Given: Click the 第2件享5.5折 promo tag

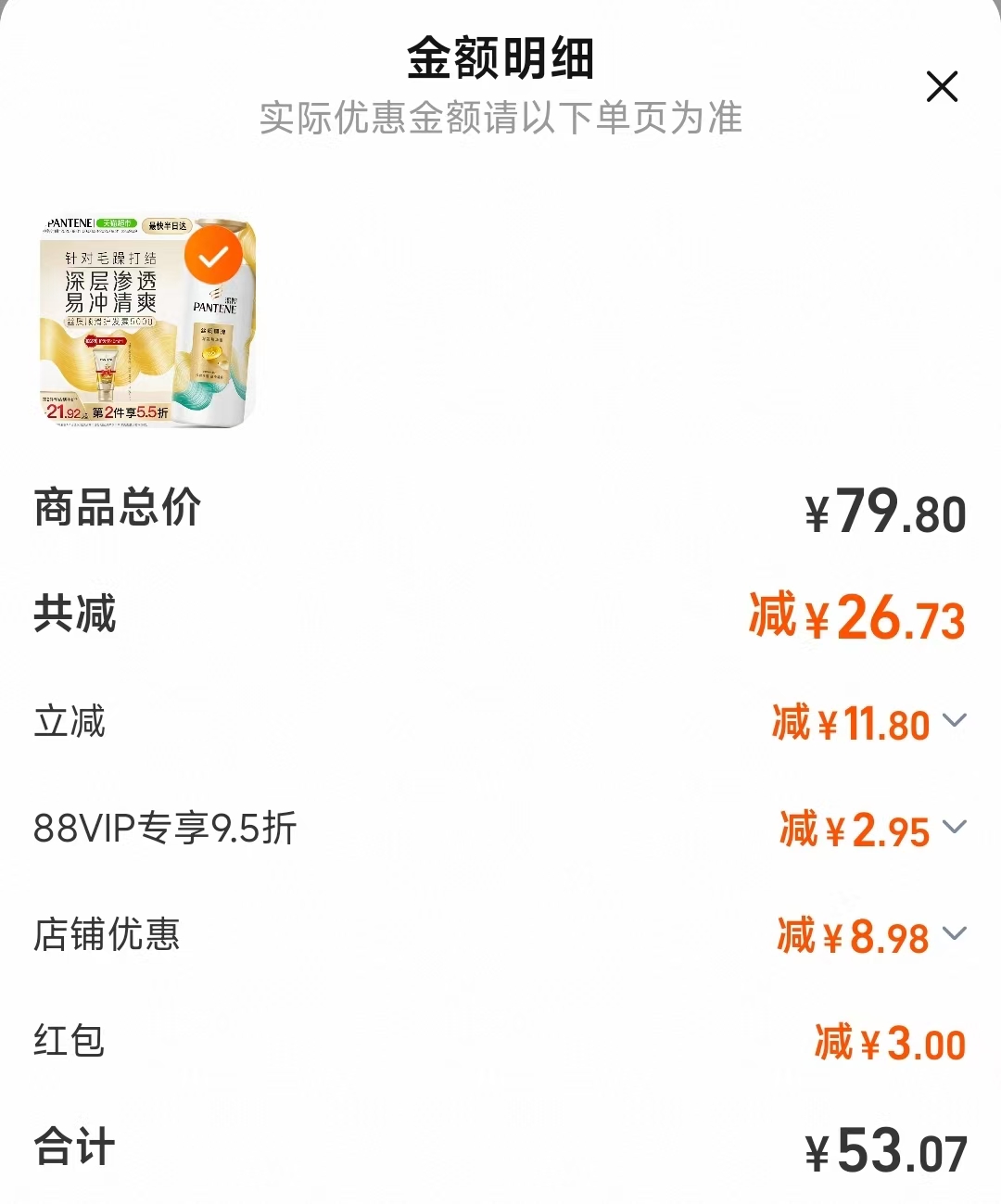Looking at the screenshot, I should pyautogui.click(x=128, y=411).
